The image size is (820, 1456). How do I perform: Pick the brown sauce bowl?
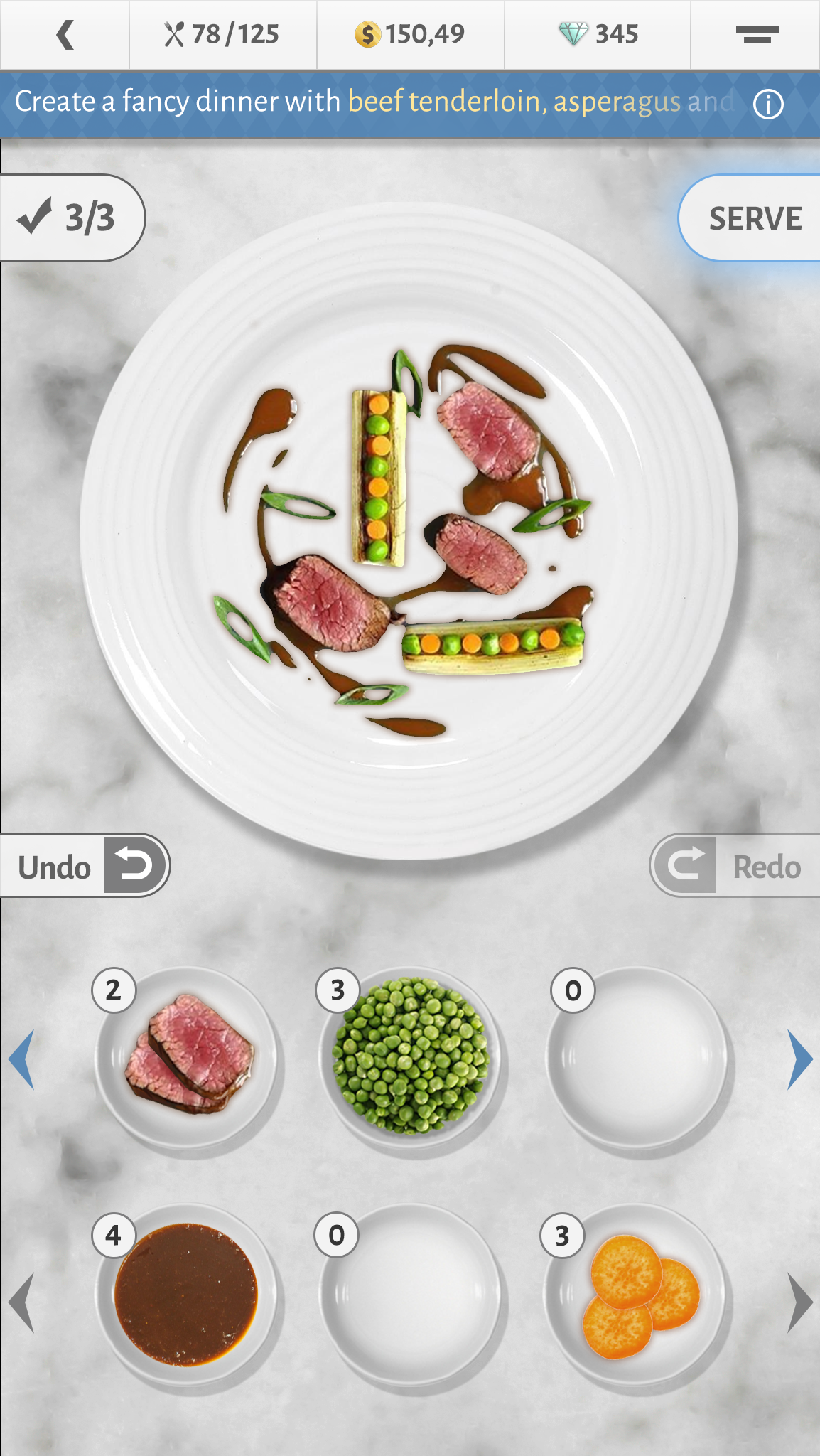point(186,1294)
